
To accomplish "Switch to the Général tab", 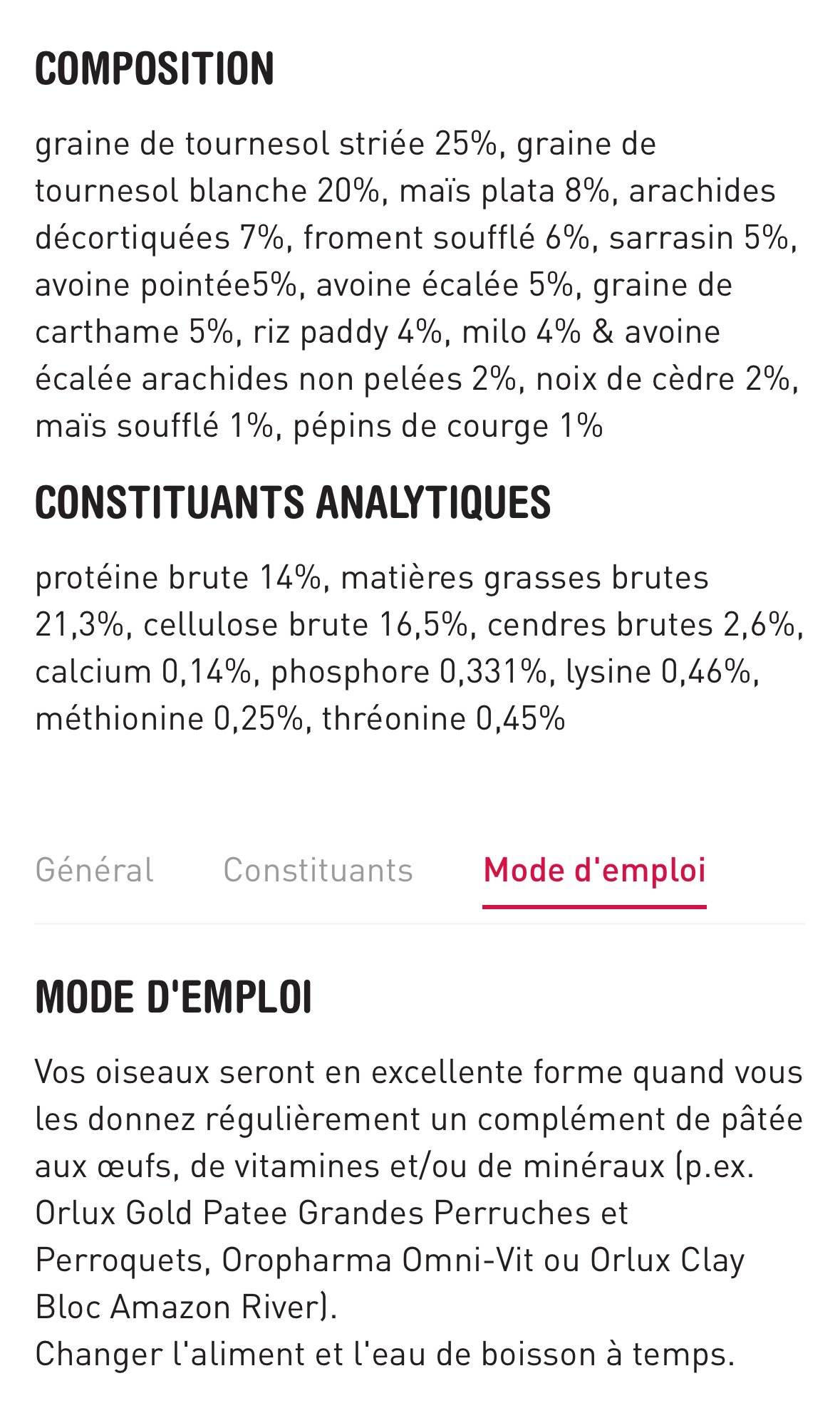I will click(x=94, y=870).
